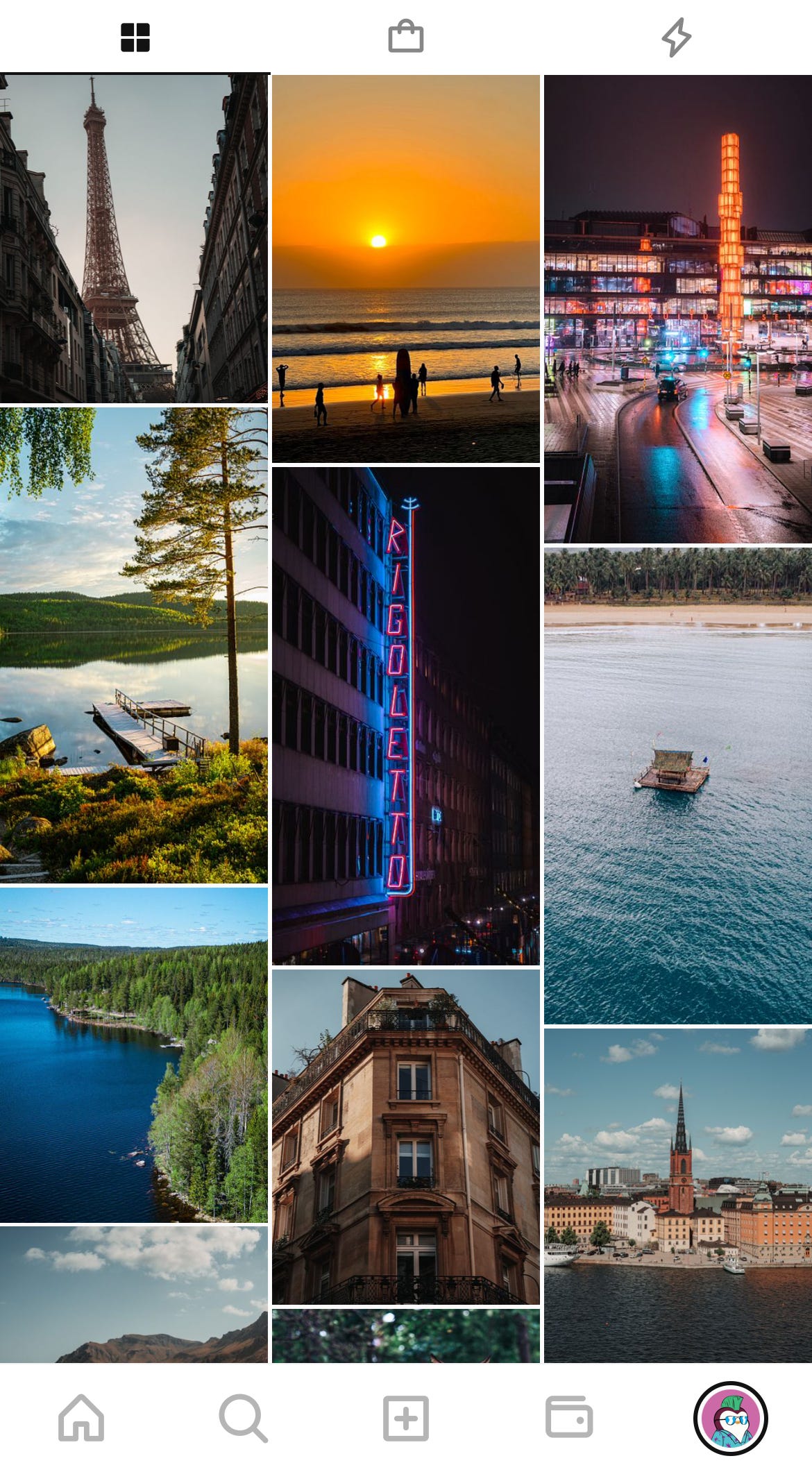The image size is (812, 1472).
Task: Open the orange beach sunset photo
Action: [x=406, y=269]
